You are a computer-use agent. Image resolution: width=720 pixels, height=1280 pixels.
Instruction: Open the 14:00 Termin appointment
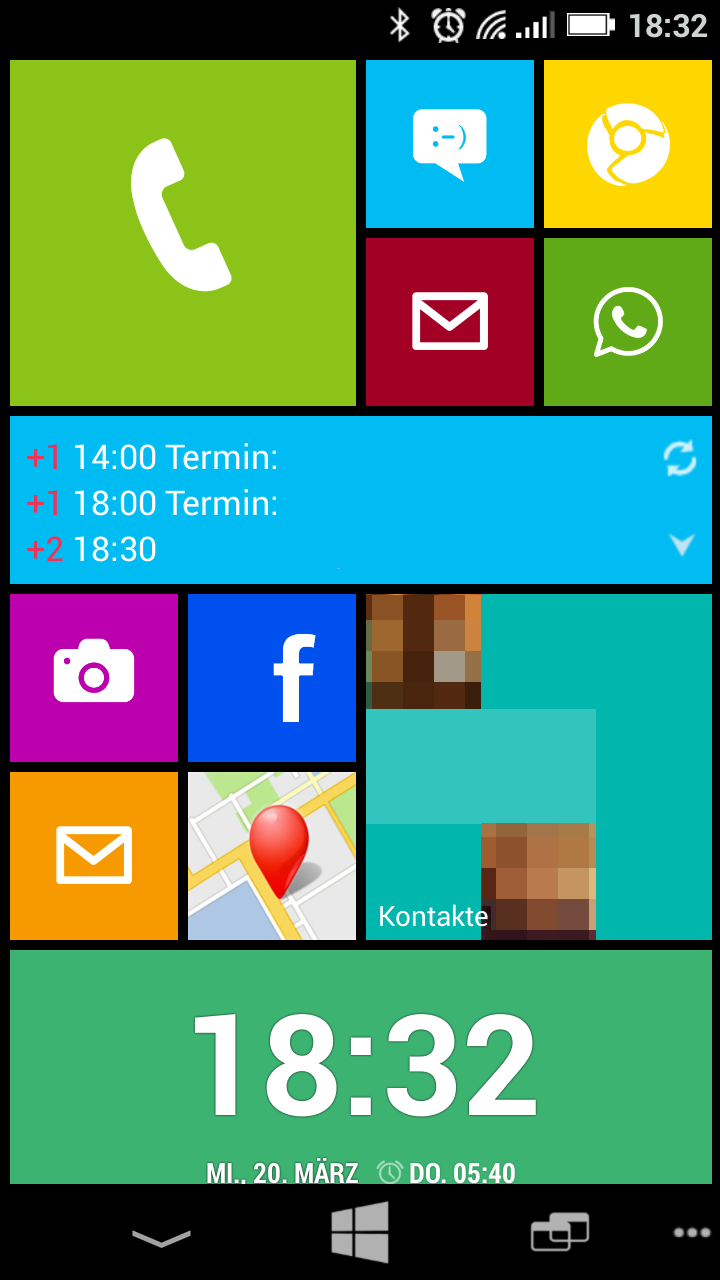tap(175, 458)
